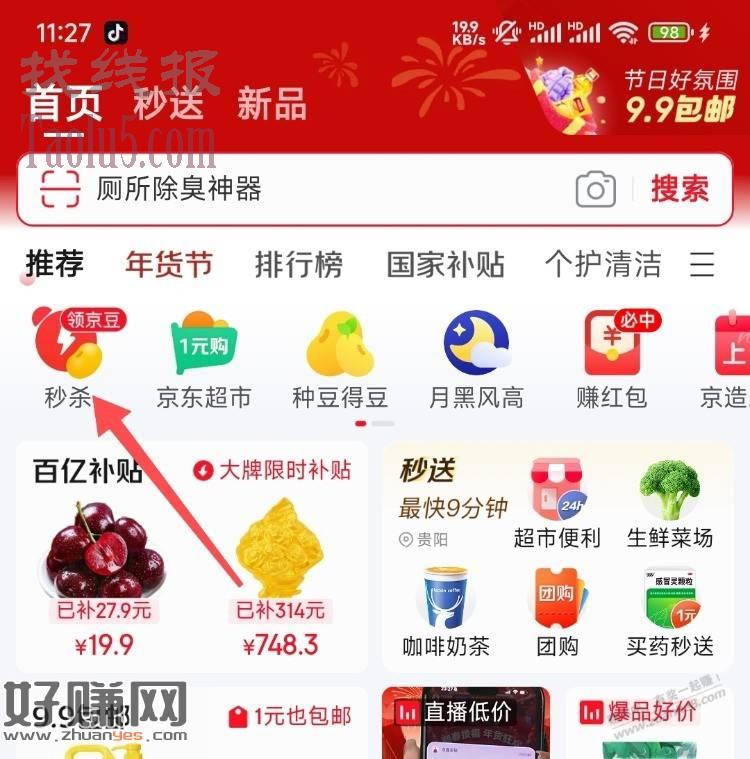The image size is (750, 759).
Task: Select the 个护清洁 category tab
Action: pyautogui.click(x=602, y=265)
